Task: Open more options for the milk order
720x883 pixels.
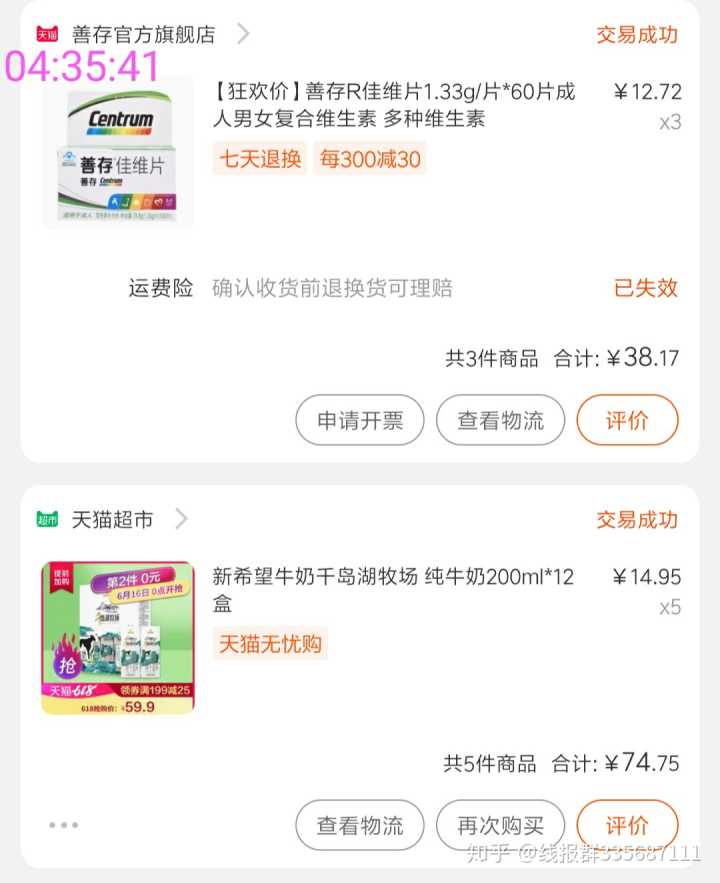Action: pos(63,825)
